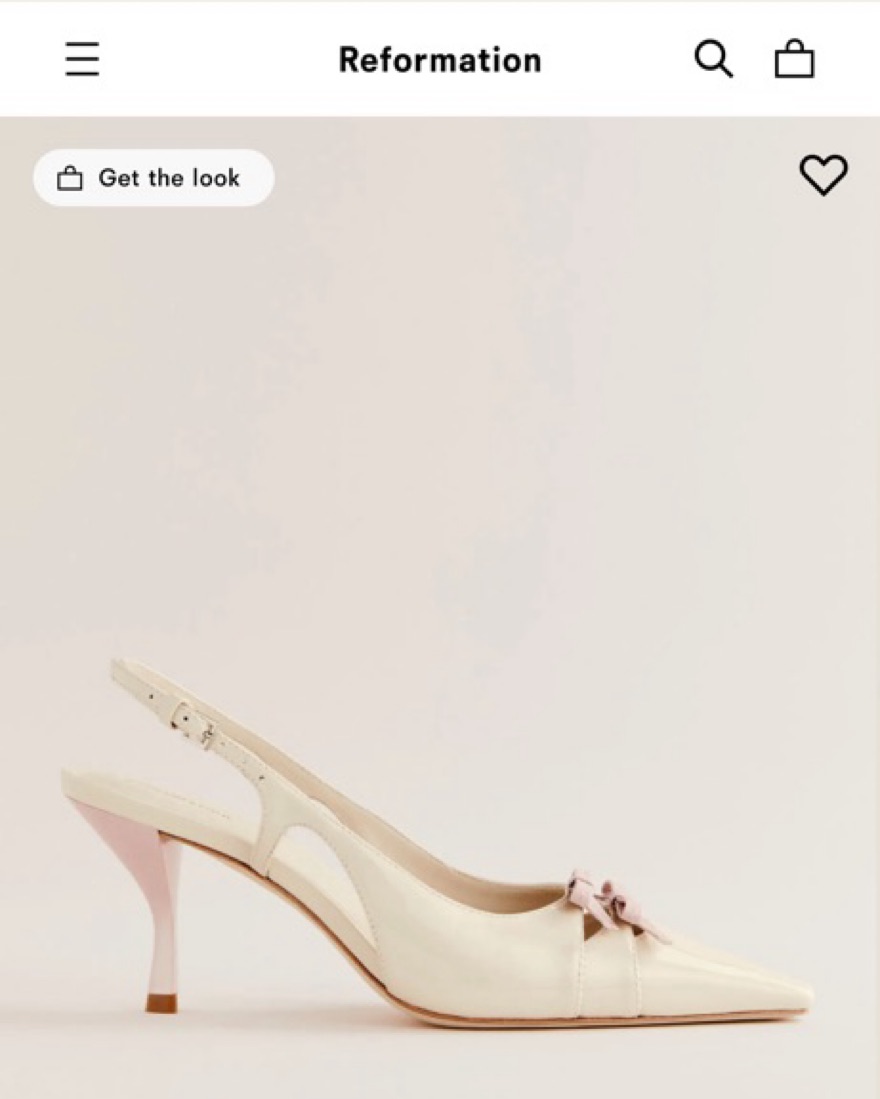Screen dimensions: 880x1099
Task: Add the shoe to favorites
Action: pos(823,176)
